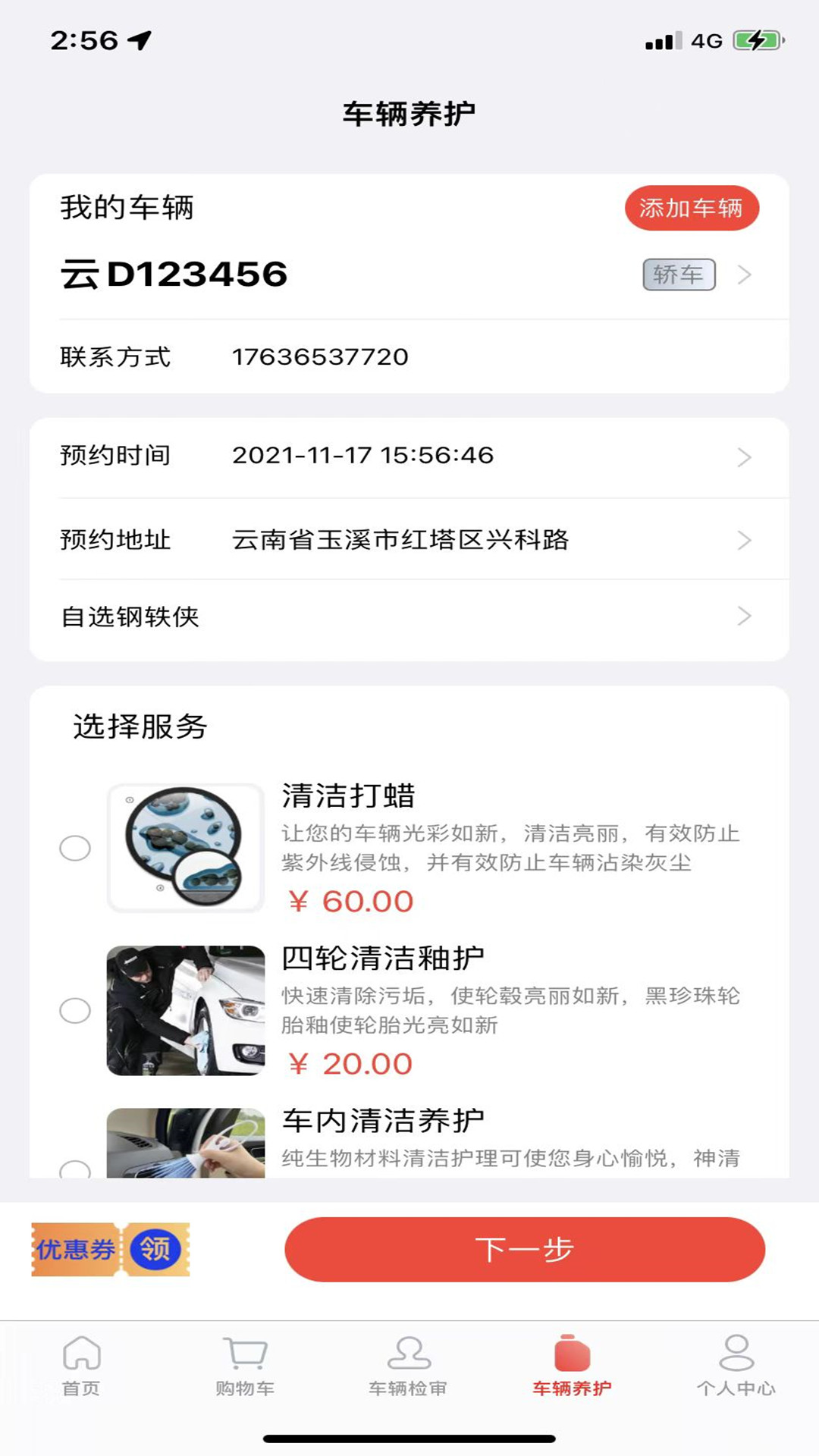Claim coupons via 优惠券 领 badge
819x1456 pixels.
pos(111,1249)
